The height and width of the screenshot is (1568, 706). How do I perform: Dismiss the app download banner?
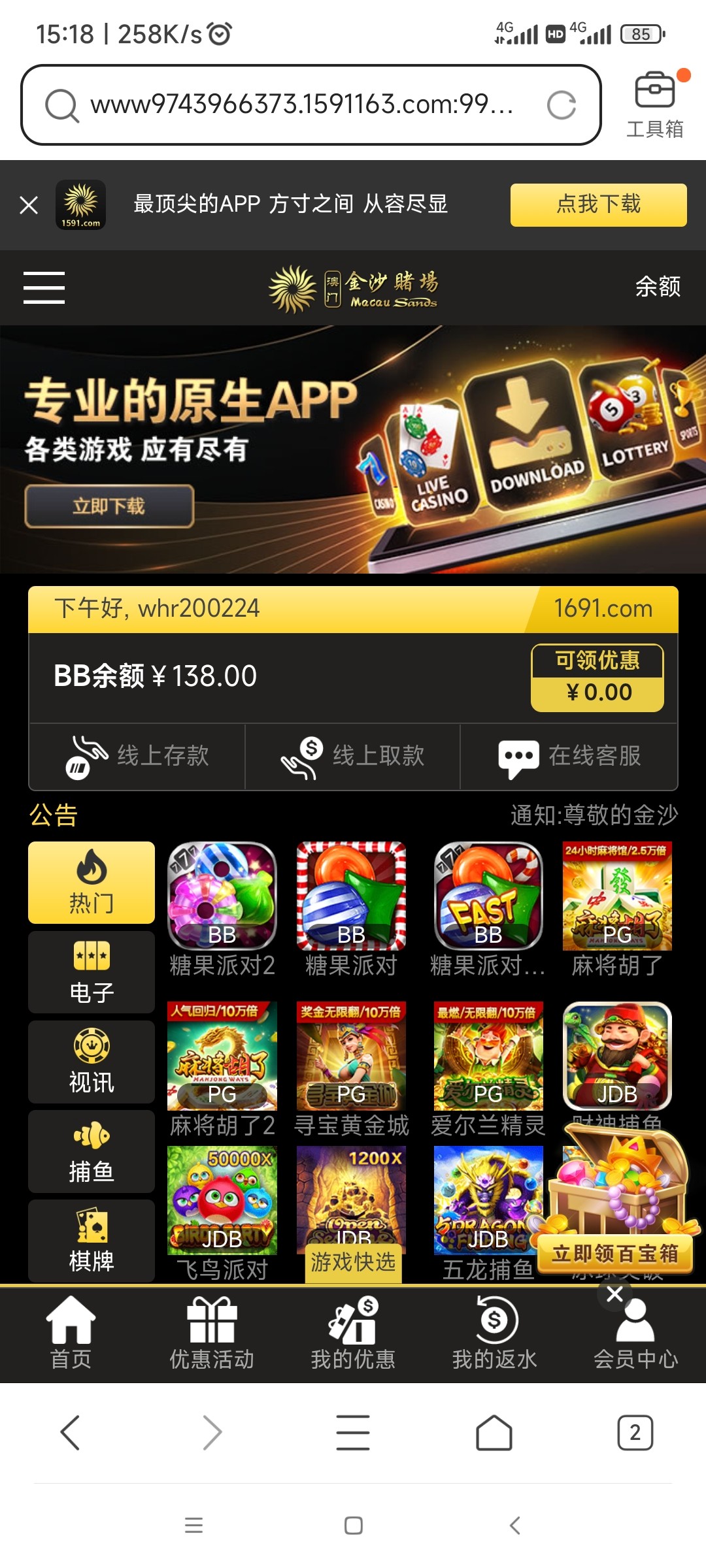29,205
